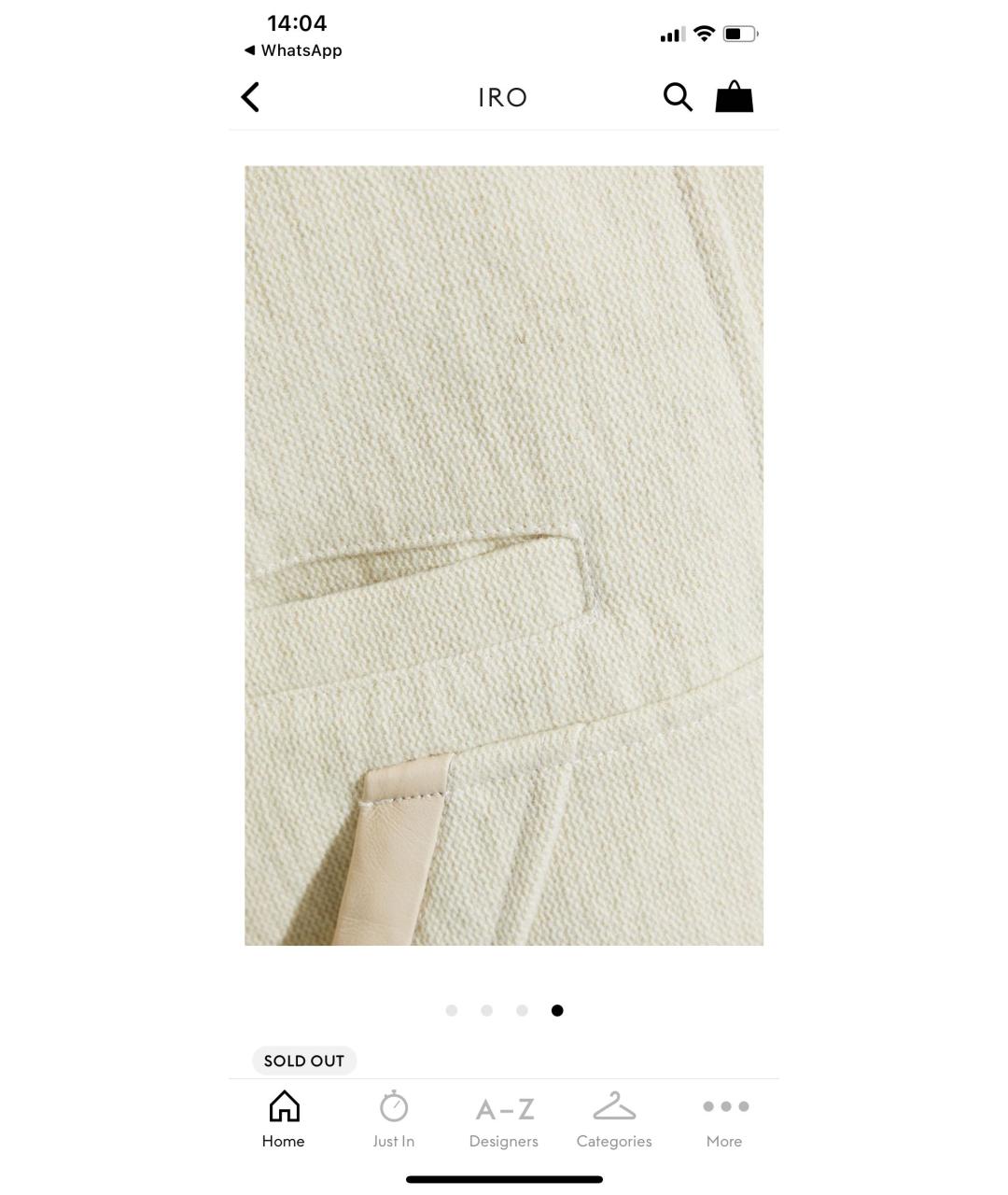This screenshot has width=1008, height=1195.
Task: Open the Designers A–Z tab
Action: coord(504,1118)
